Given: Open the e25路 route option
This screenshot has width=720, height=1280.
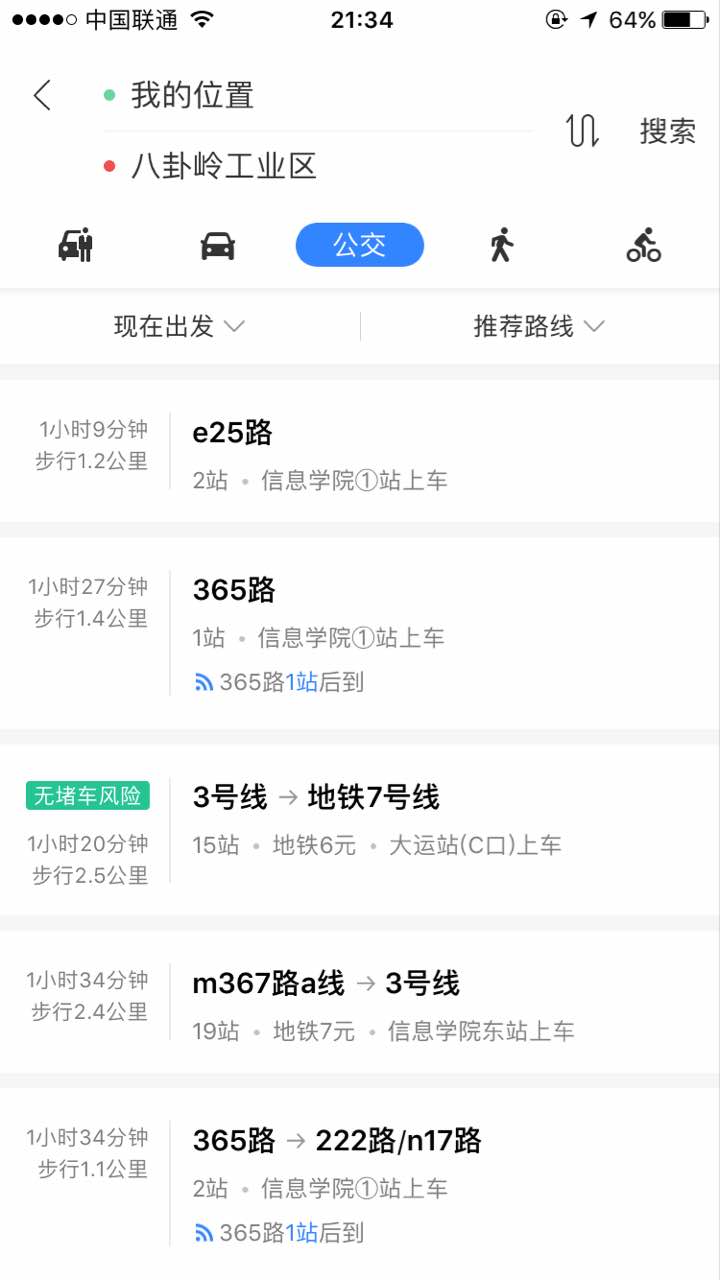Looking at the screenshot, I should click(400, 452).
